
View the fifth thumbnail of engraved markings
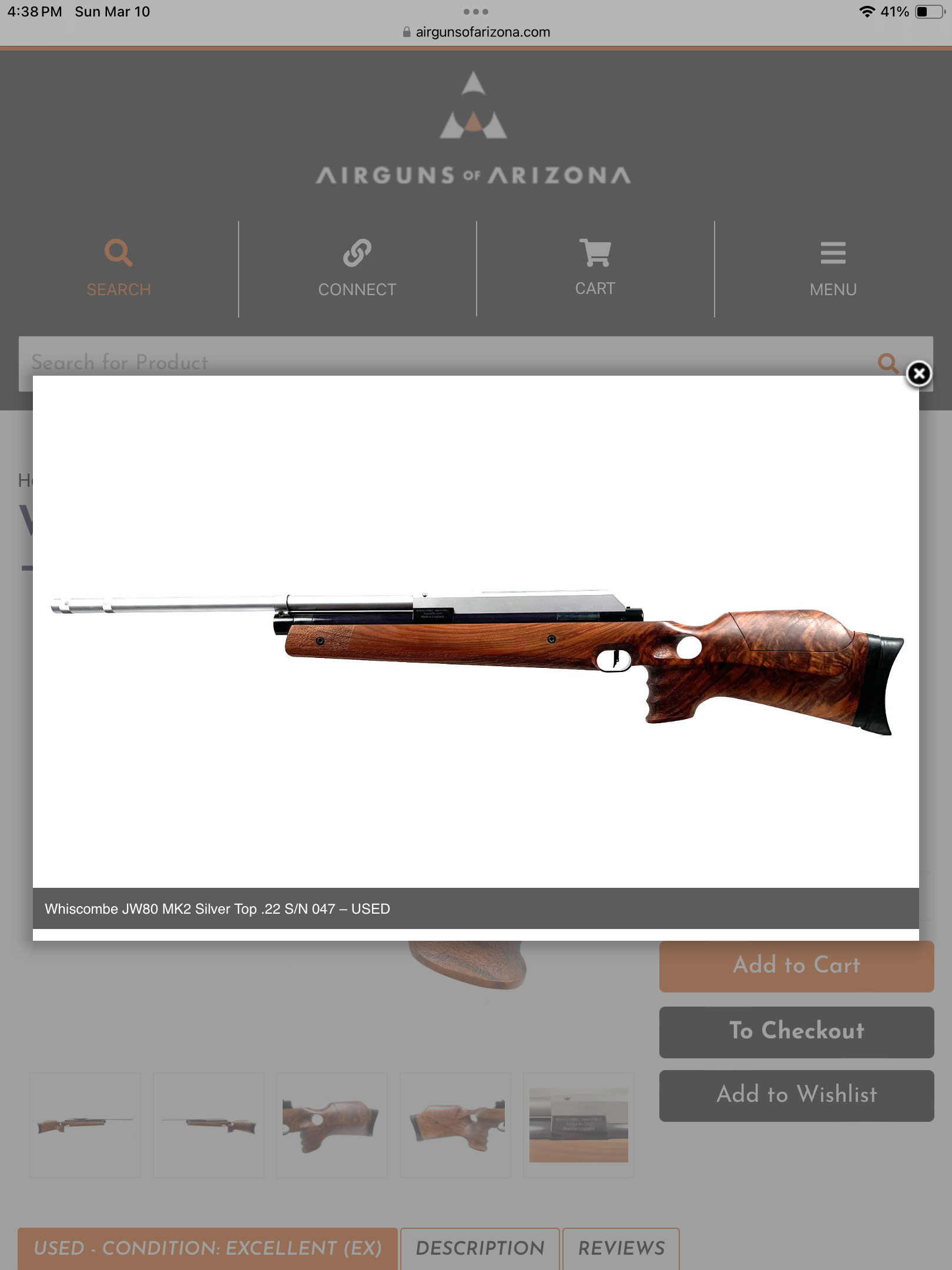578,1125
